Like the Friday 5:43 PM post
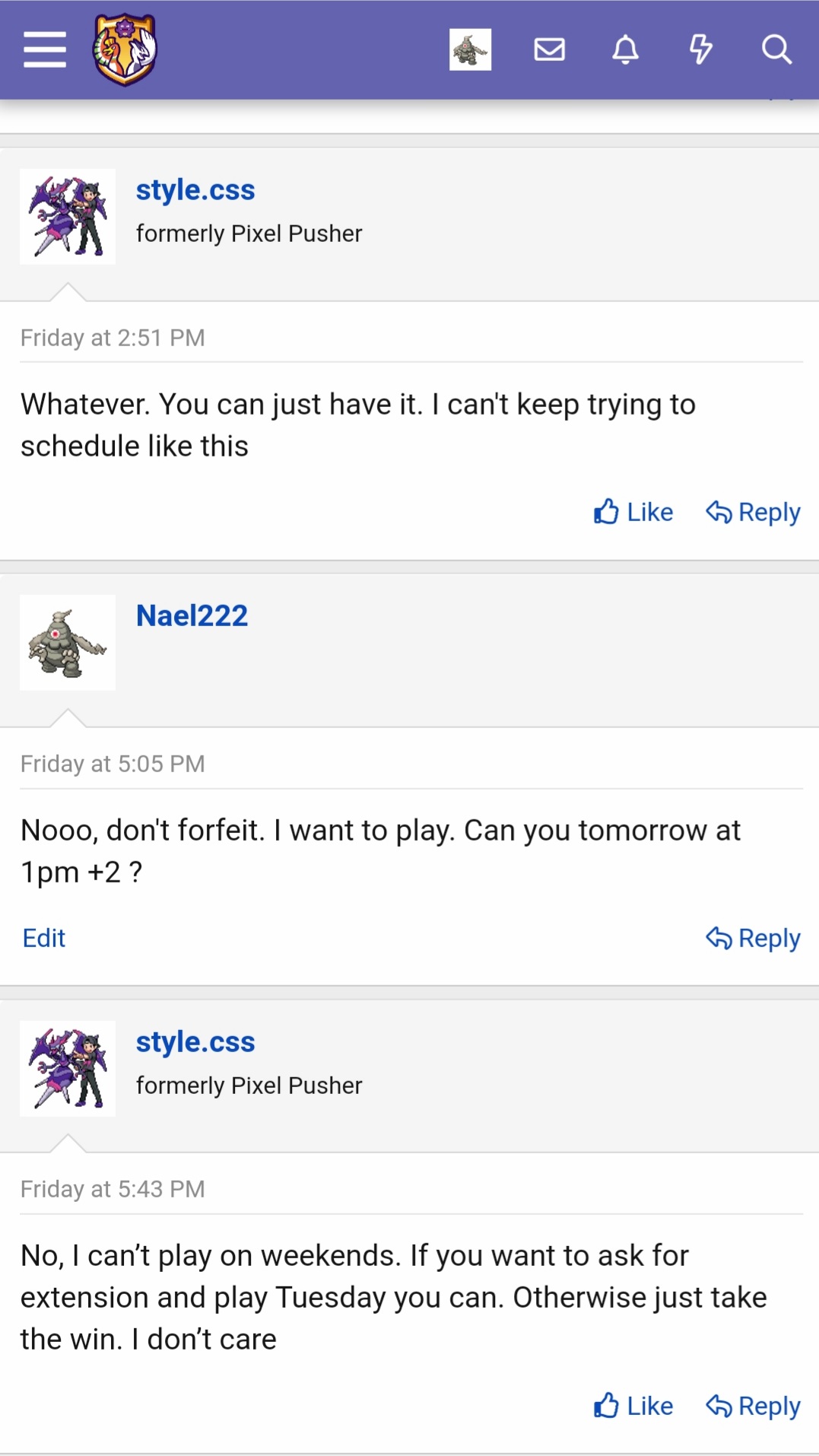This screenshot has height=1456, width=819. pos(633,1406)
